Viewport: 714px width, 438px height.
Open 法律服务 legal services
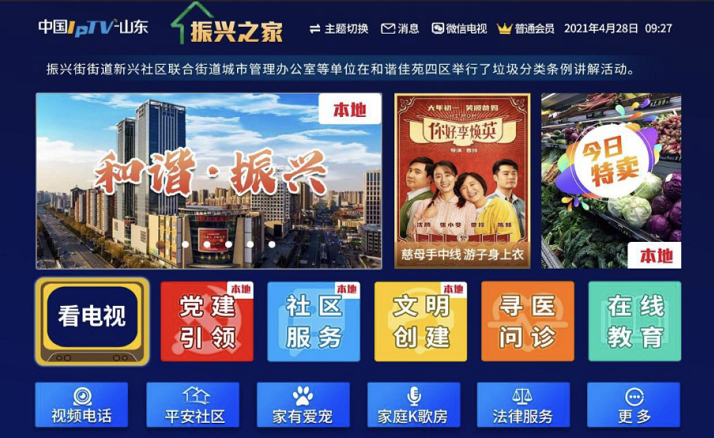523,405
